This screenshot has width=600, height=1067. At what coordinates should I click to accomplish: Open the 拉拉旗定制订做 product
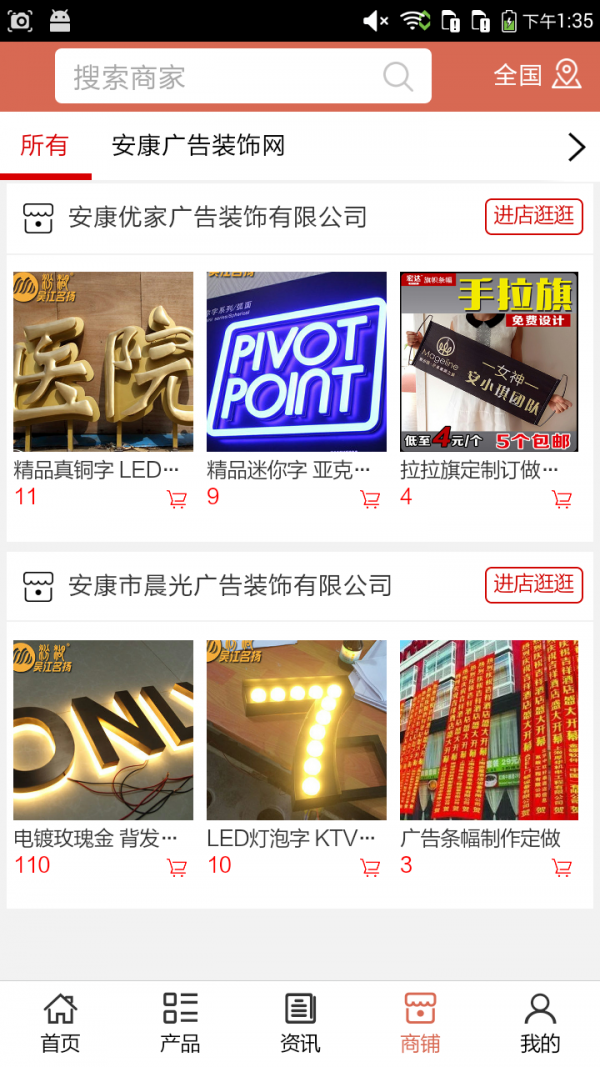(x=489, y=362)
